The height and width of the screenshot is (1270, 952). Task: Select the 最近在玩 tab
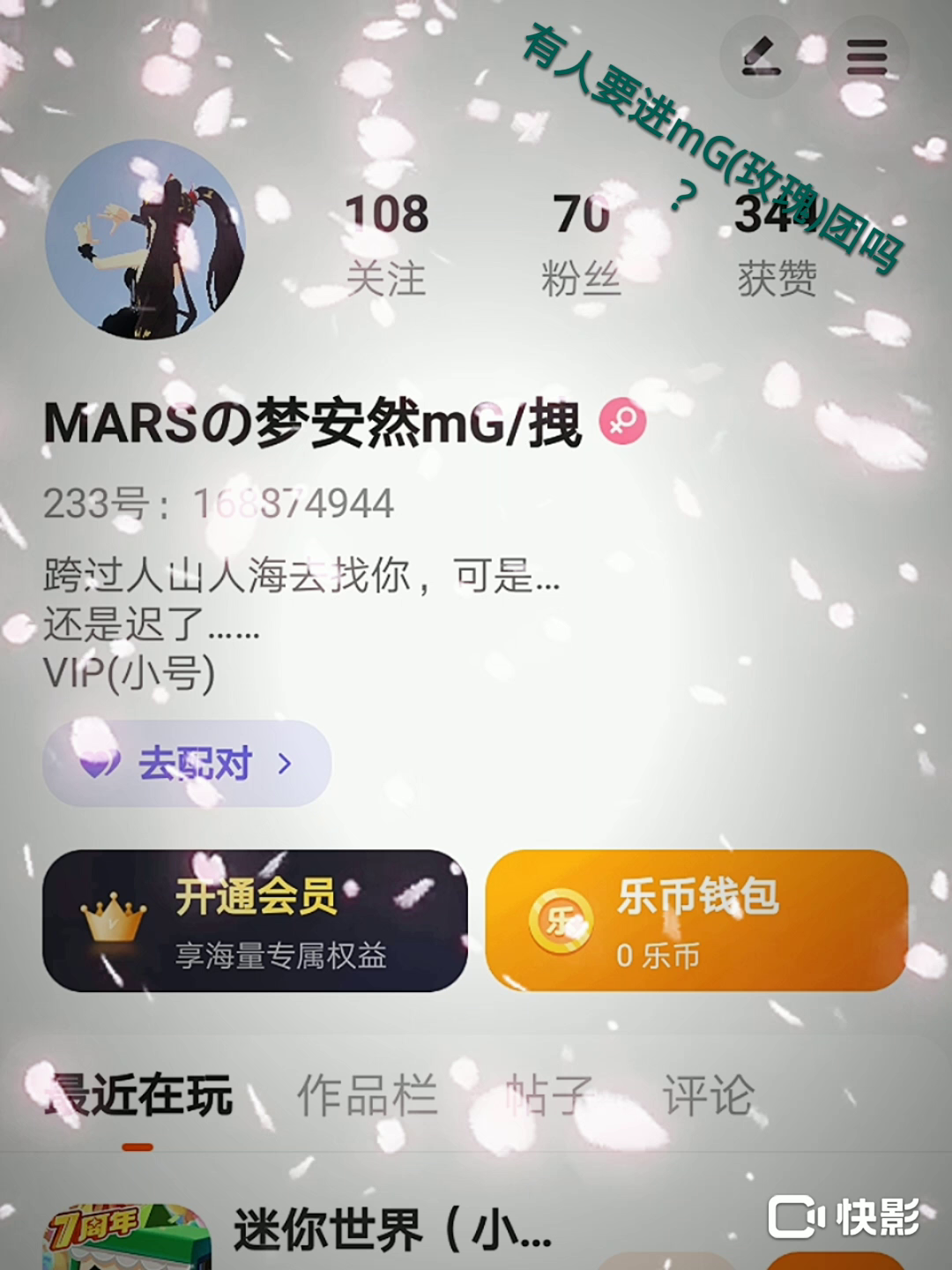(x=139, y=1096)
